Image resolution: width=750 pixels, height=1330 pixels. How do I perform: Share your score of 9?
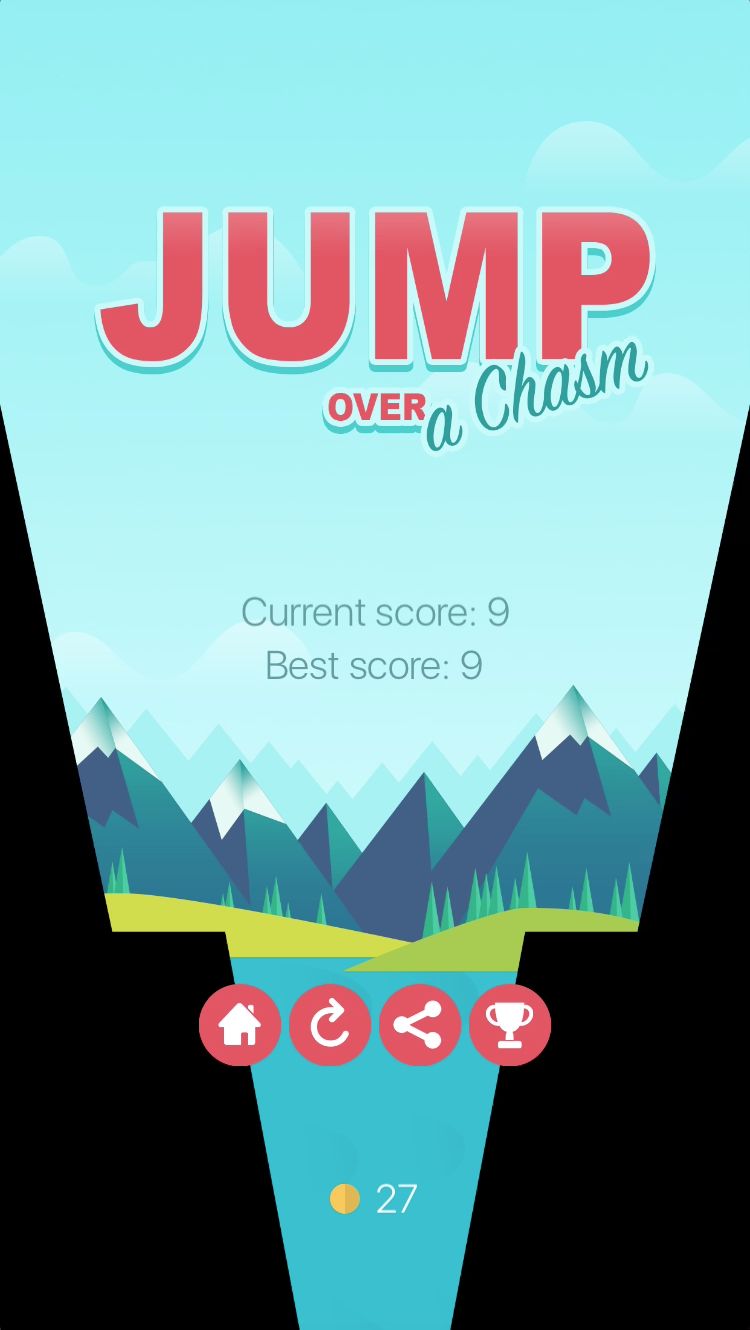point(420,1025)
